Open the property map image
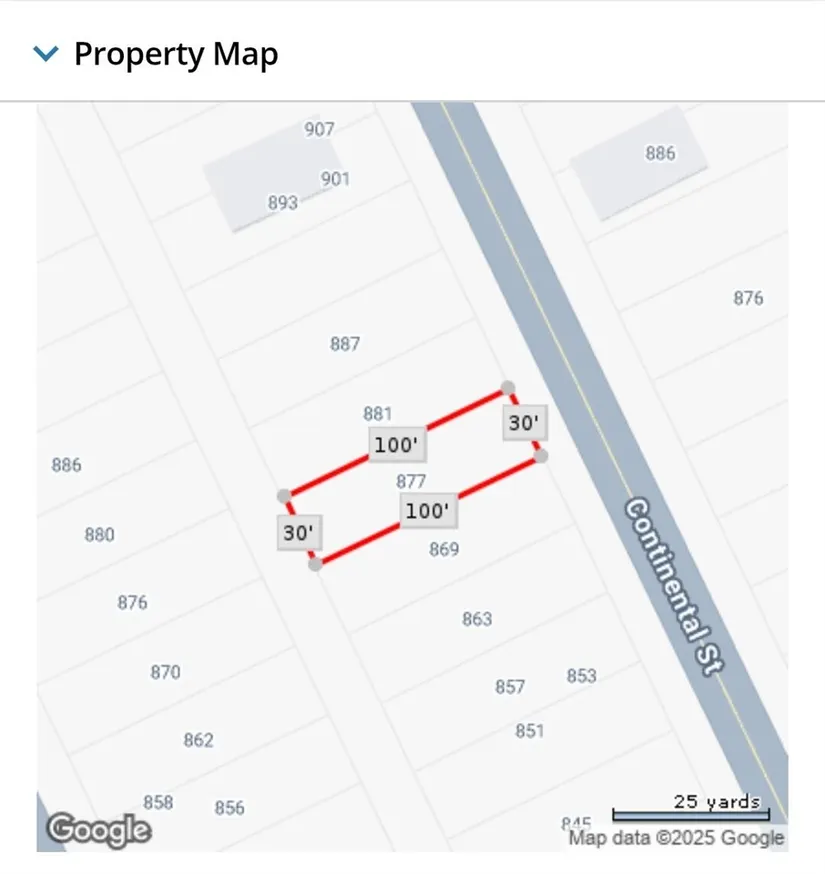The width and height of the screenshot is (825, 874). [412, 477]
